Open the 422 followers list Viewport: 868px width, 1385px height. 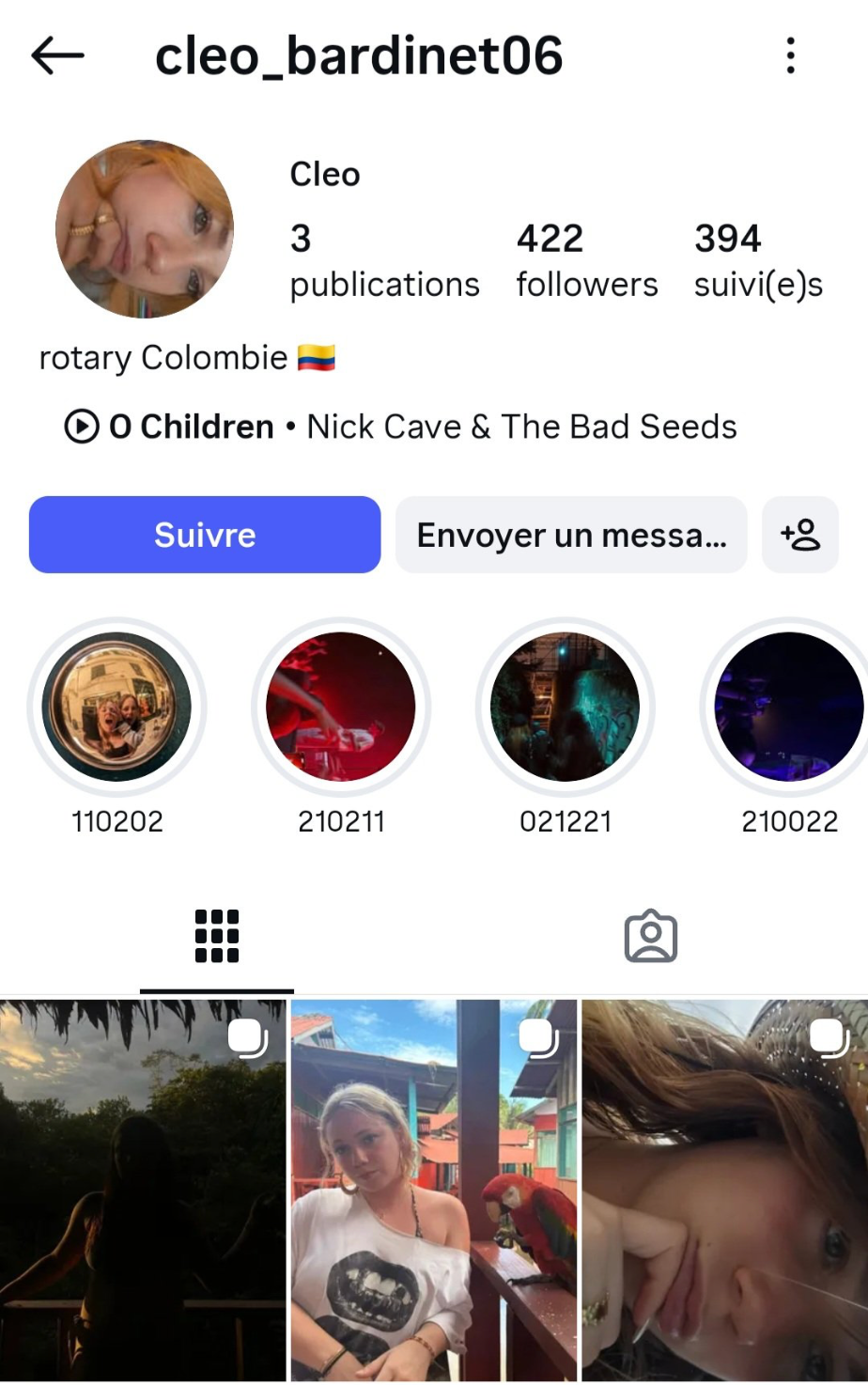click(586, 260)
